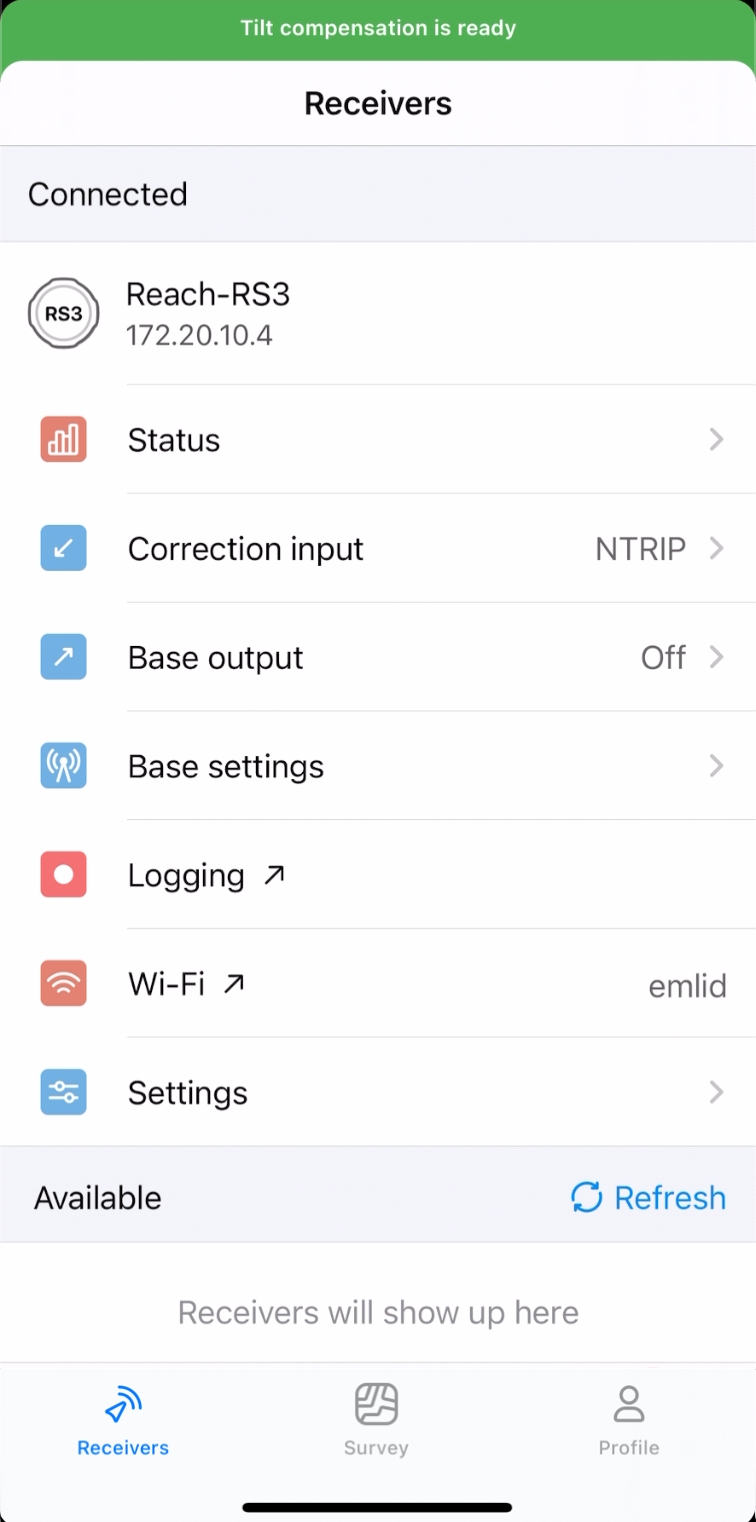Open the Status row
Image resolution: width=756 pixels, height=1522 pixels.
(378, 440)
